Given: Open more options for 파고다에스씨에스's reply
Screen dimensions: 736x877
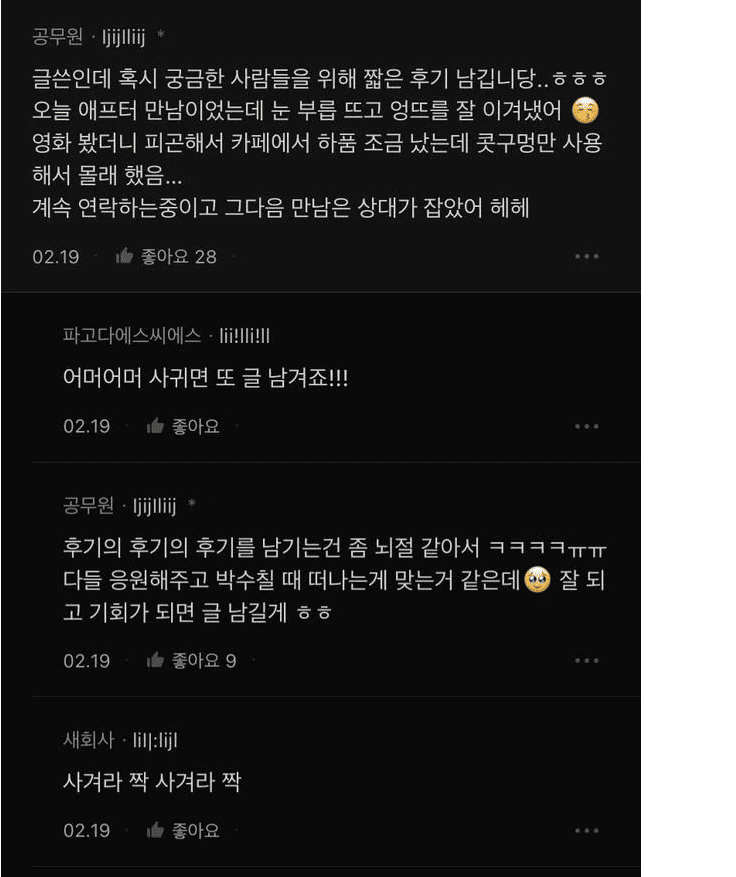Looking at the screenshot, I should (587, 426).
